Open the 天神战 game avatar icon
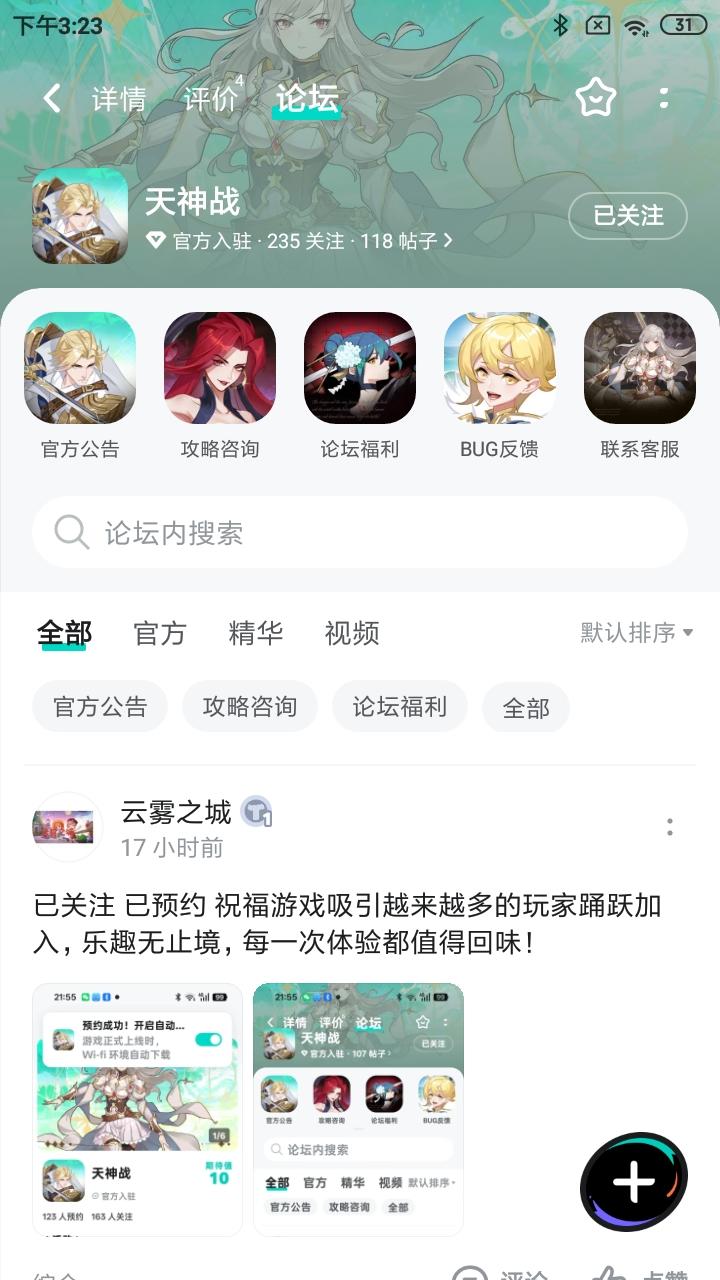The height and width of the screenshot is (1280, 720). [79, 216]
